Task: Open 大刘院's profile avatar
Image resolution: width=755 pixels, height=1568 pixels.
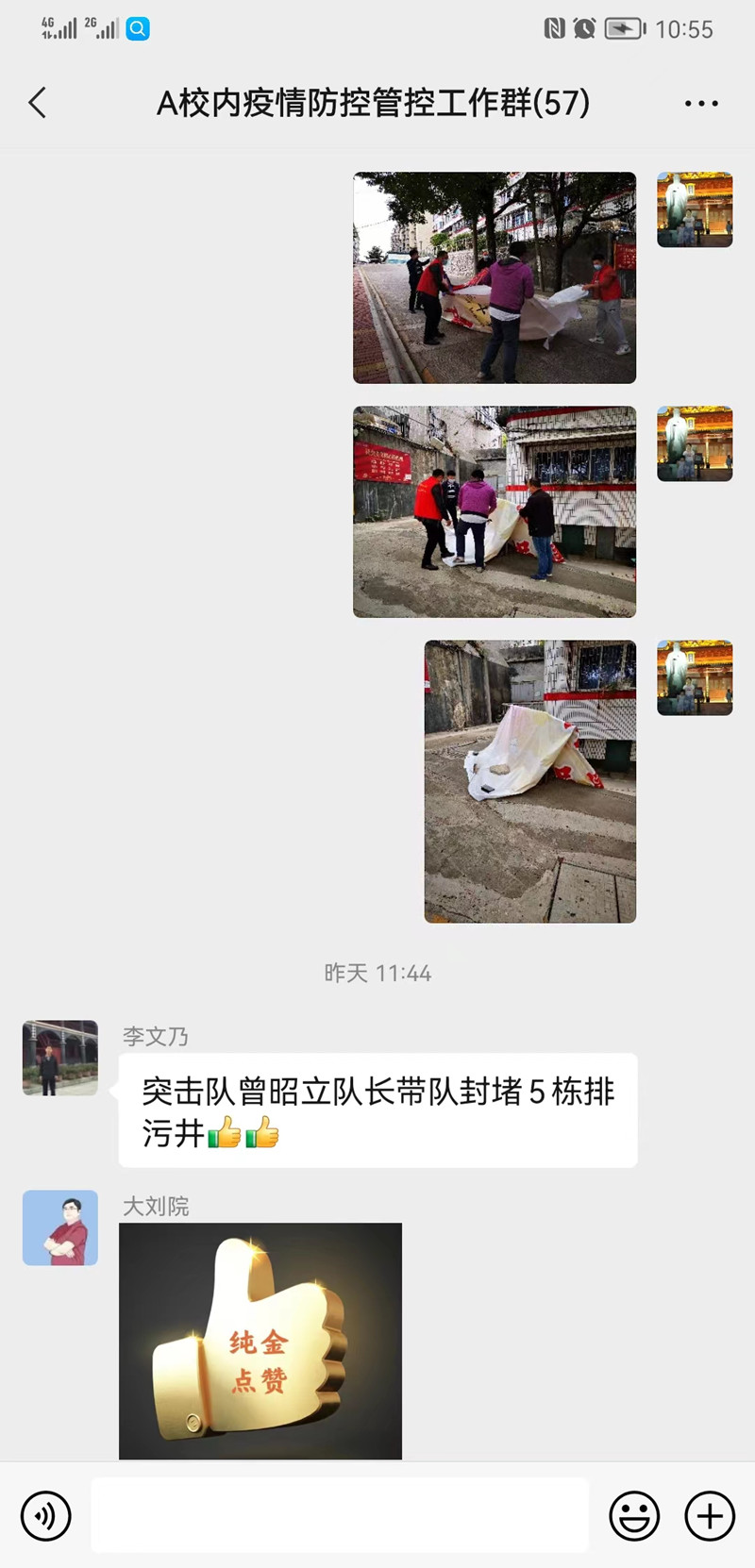Action: 60,1227
